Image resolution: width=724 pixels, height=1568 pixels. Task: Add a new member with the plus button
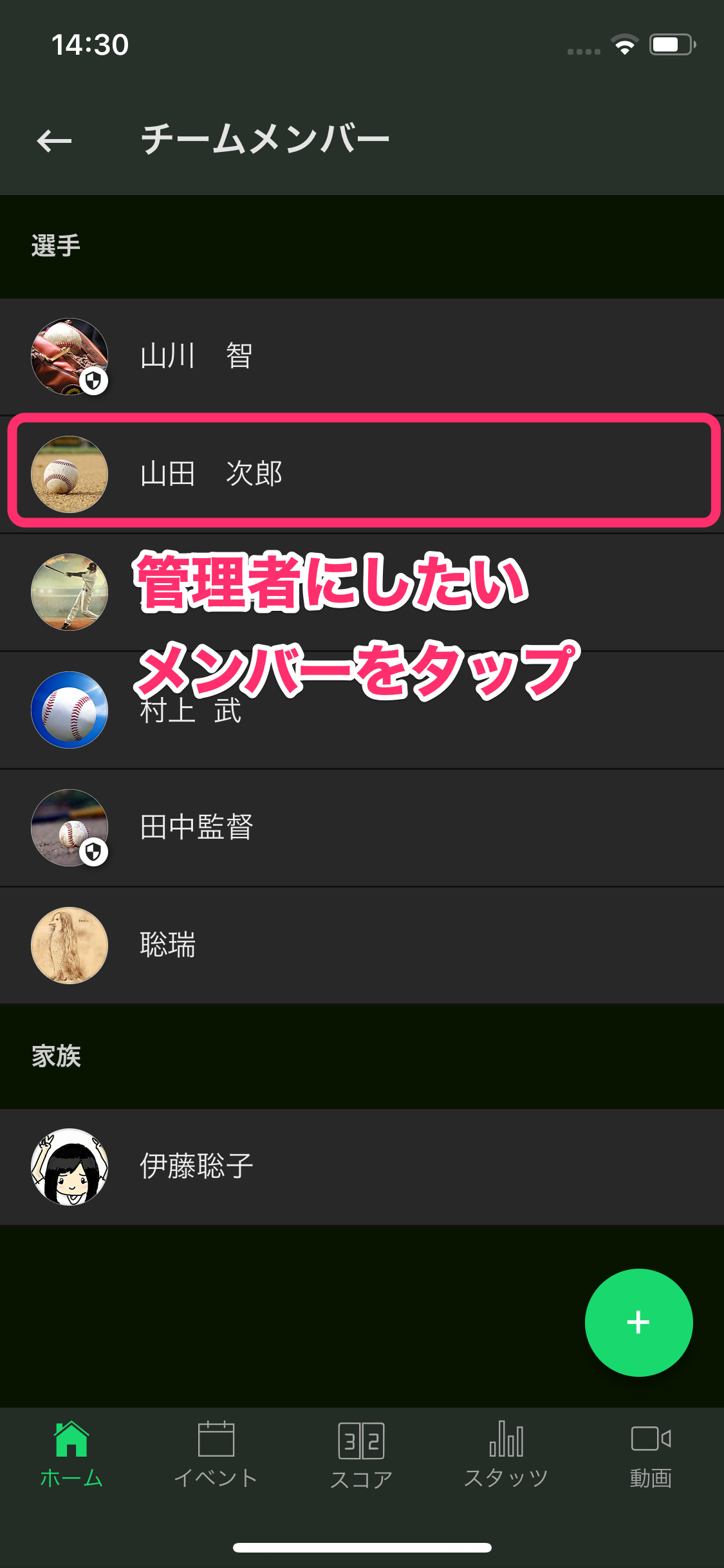[638, 1322]
